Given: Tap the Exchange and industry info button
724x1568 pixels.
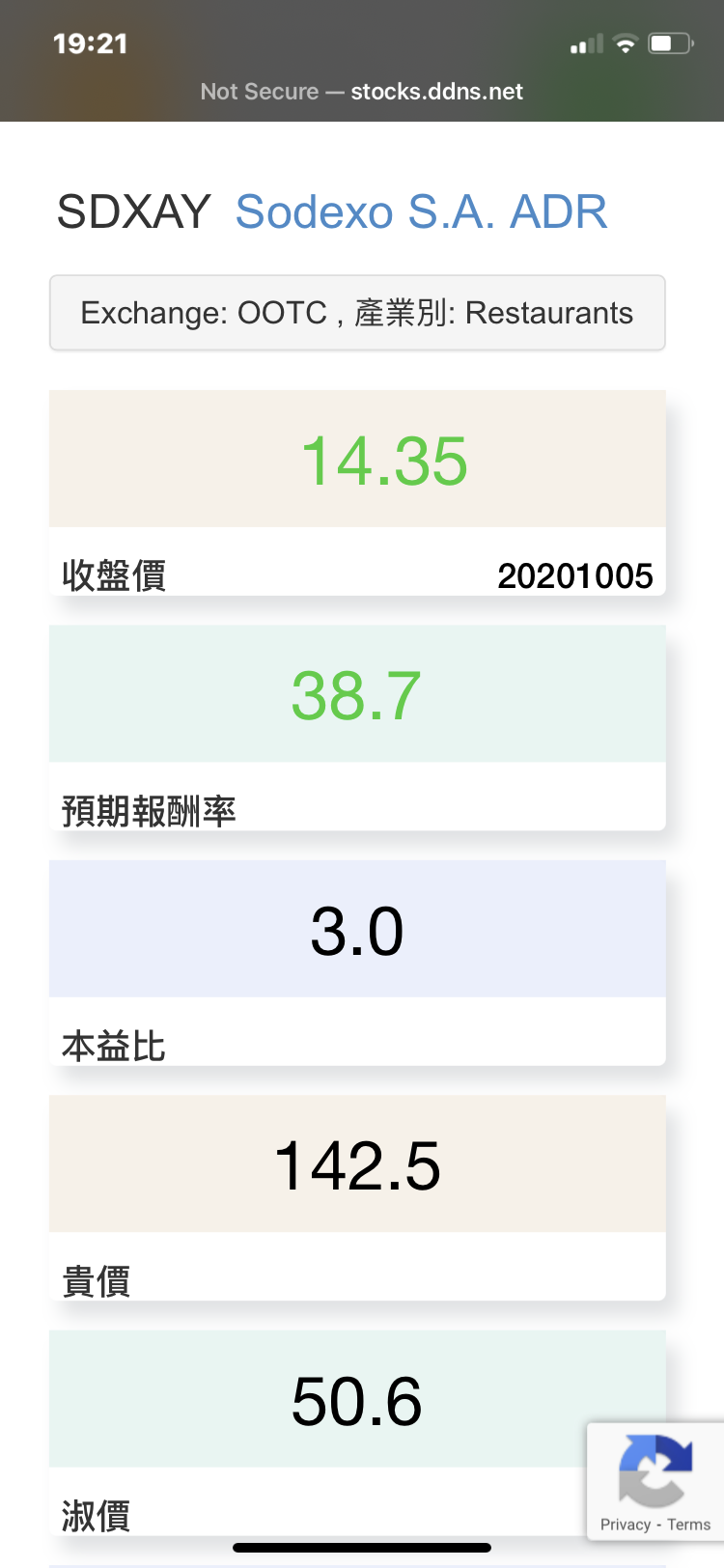Looking at the screenshot, I should pos(357,313).
